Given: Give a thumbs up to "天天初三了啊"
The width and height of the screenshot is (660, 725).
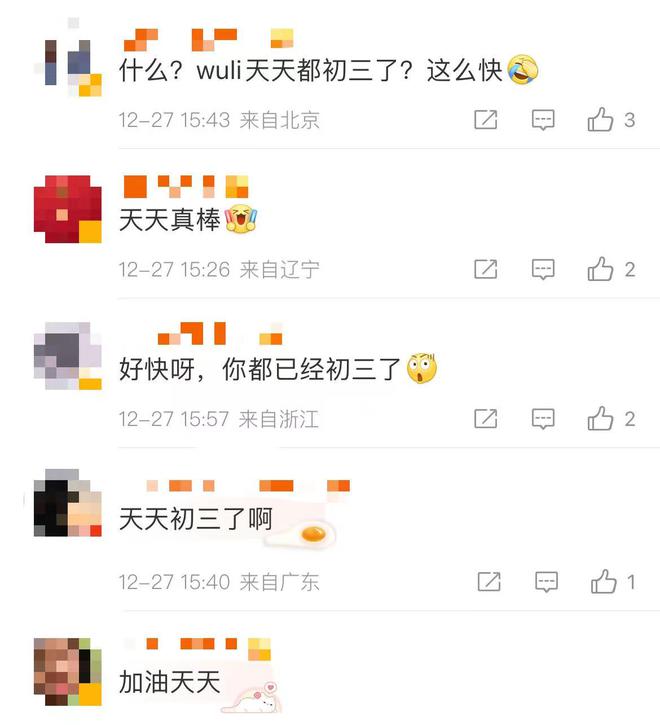Looking at the screenshot, I should coord(603,581).
